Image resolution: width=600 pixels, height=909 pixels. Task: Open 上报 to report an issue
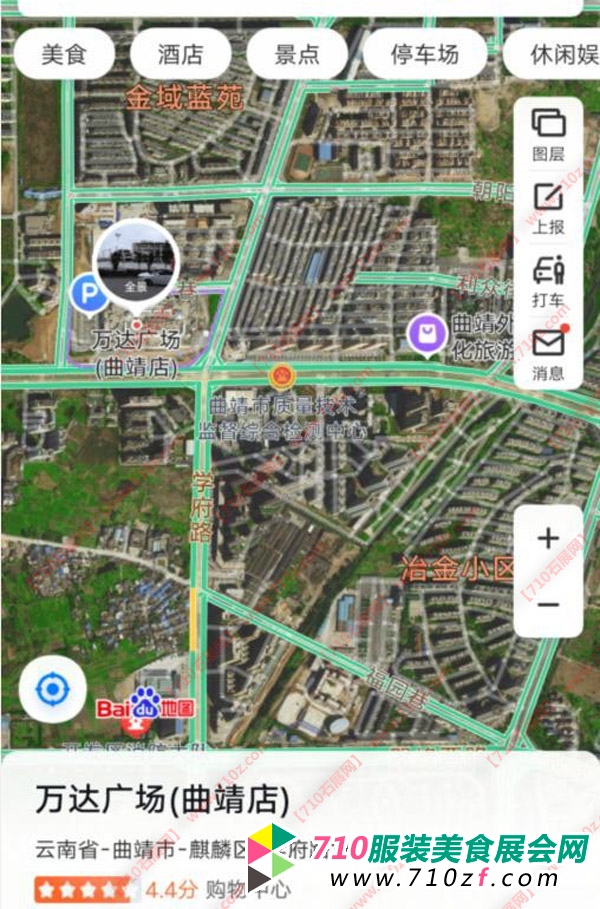(548, 208)
